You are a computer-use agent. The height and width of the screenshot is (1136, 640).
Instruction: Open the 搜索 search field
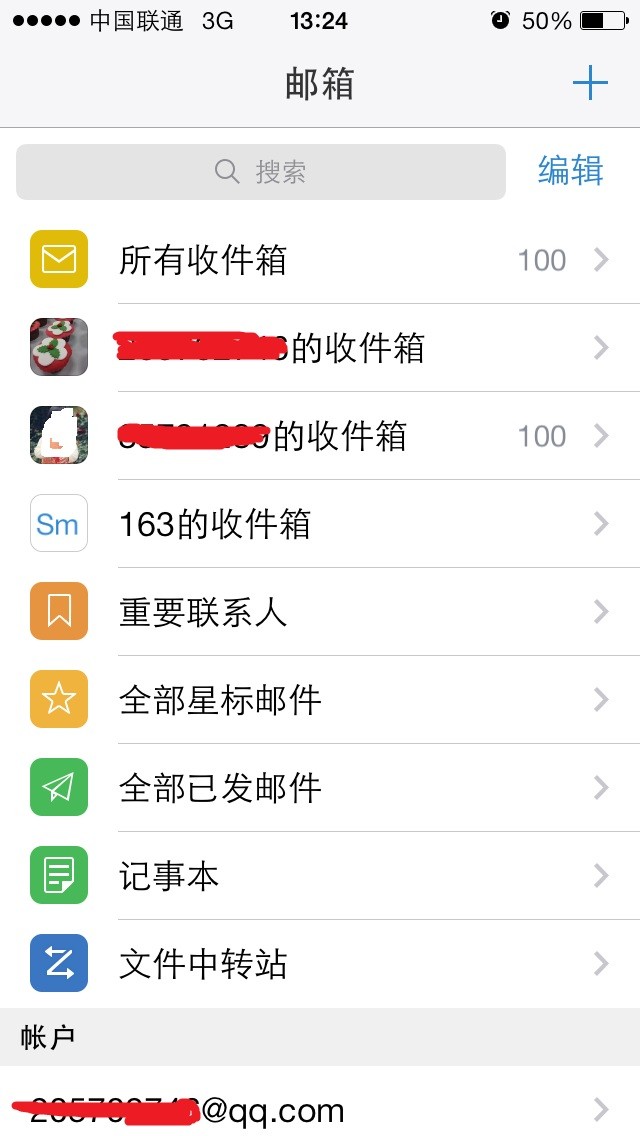click(x=261, y=172)
